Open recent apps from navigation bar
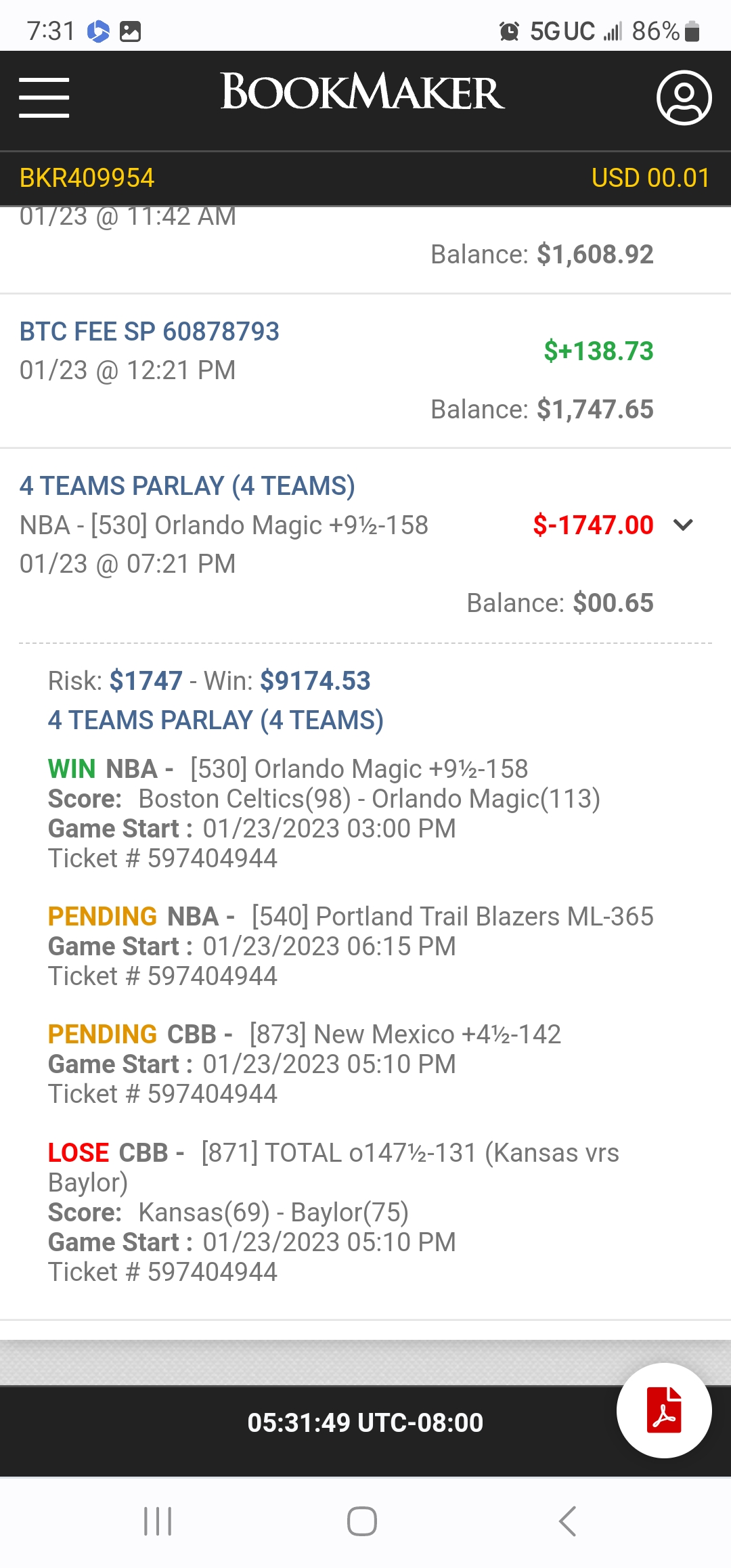Image resolution: width=731 pixels, height=1568 pixels. point(158,1521)
